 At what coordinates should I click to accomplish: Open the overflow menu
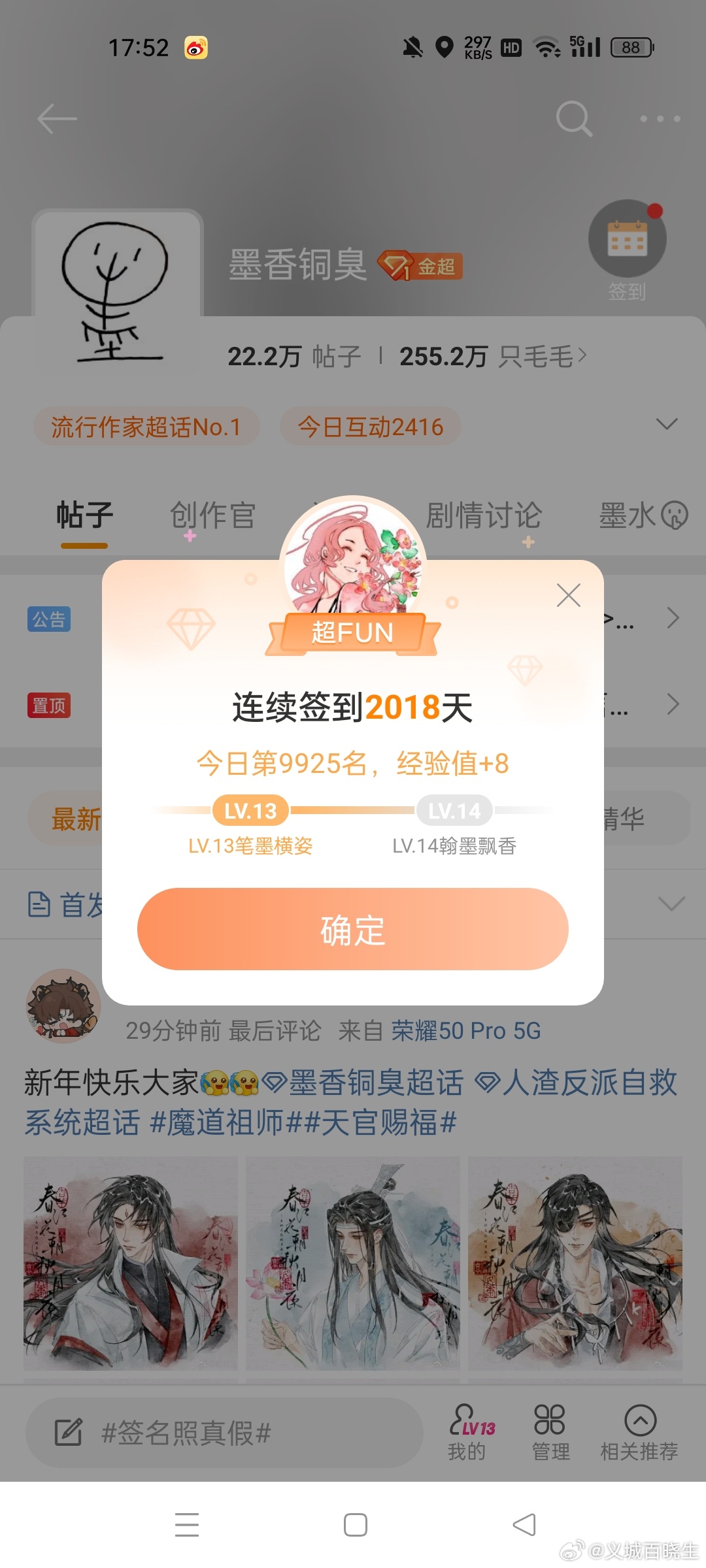660,119
